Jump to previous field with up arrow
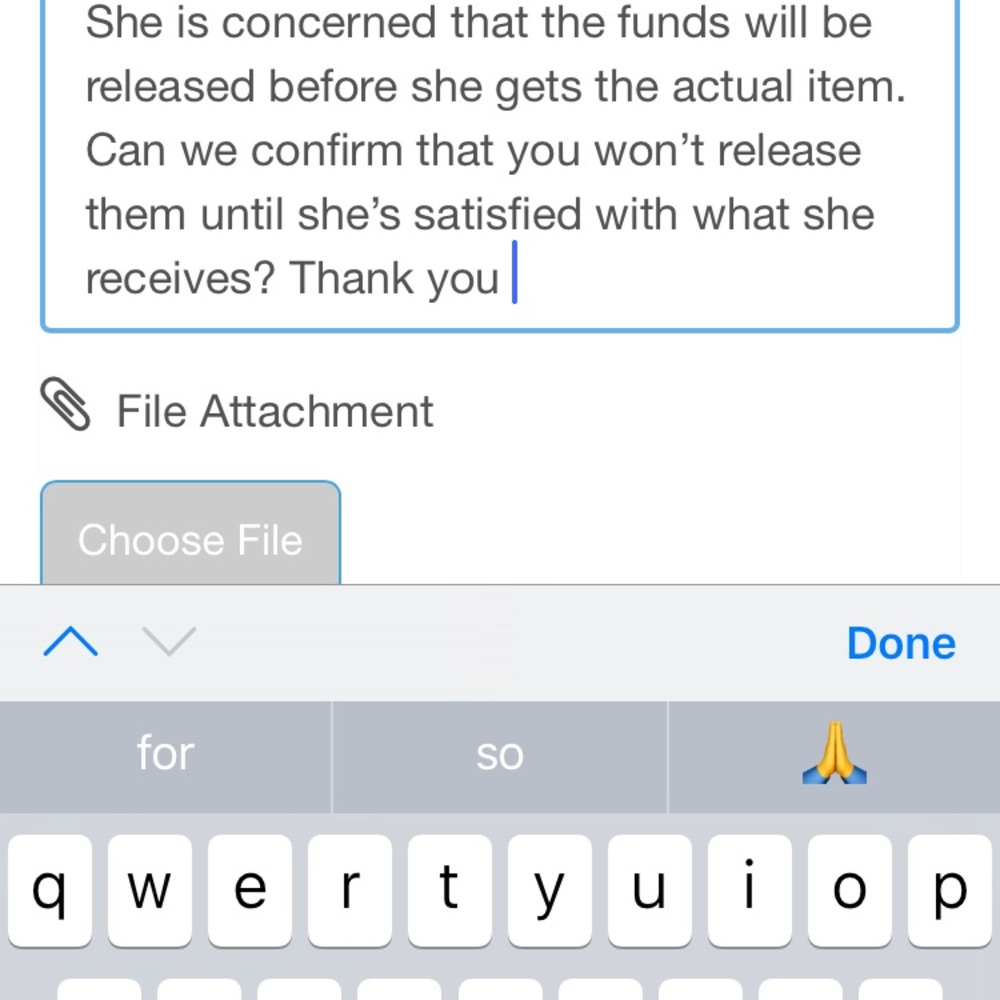 coord(71,642)
